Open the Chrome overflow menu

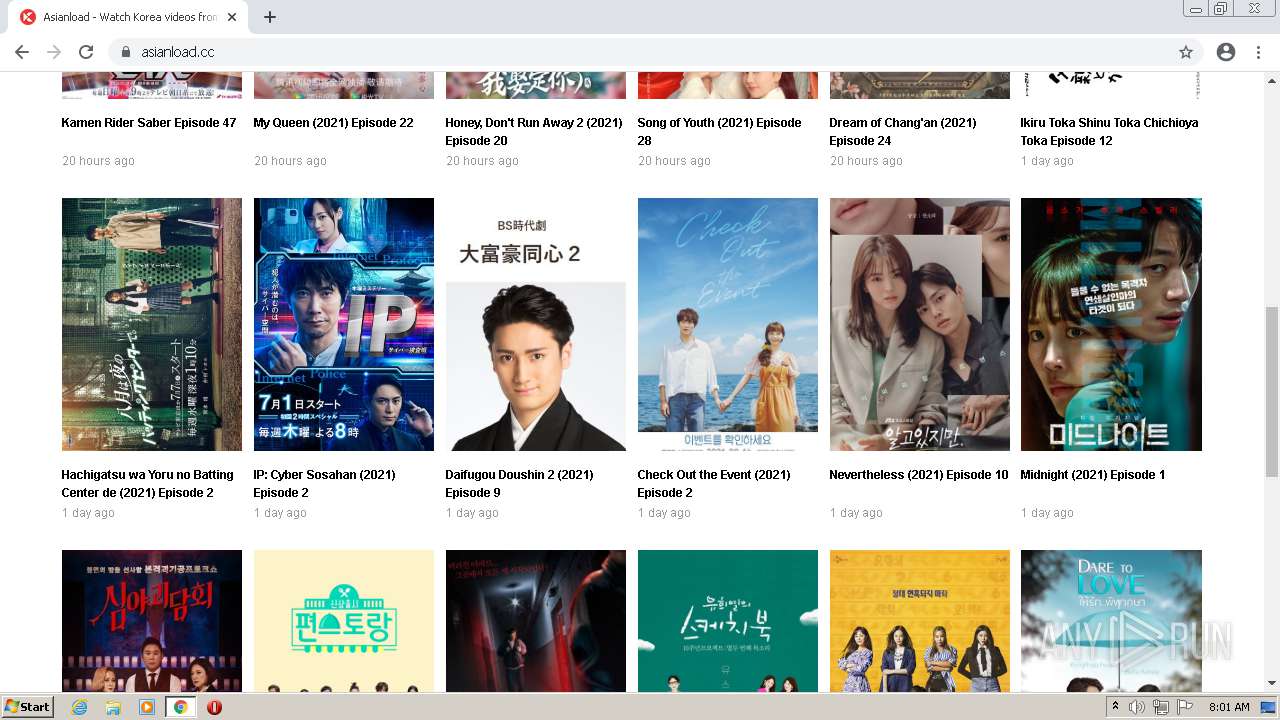click(x=1258, y=52)
